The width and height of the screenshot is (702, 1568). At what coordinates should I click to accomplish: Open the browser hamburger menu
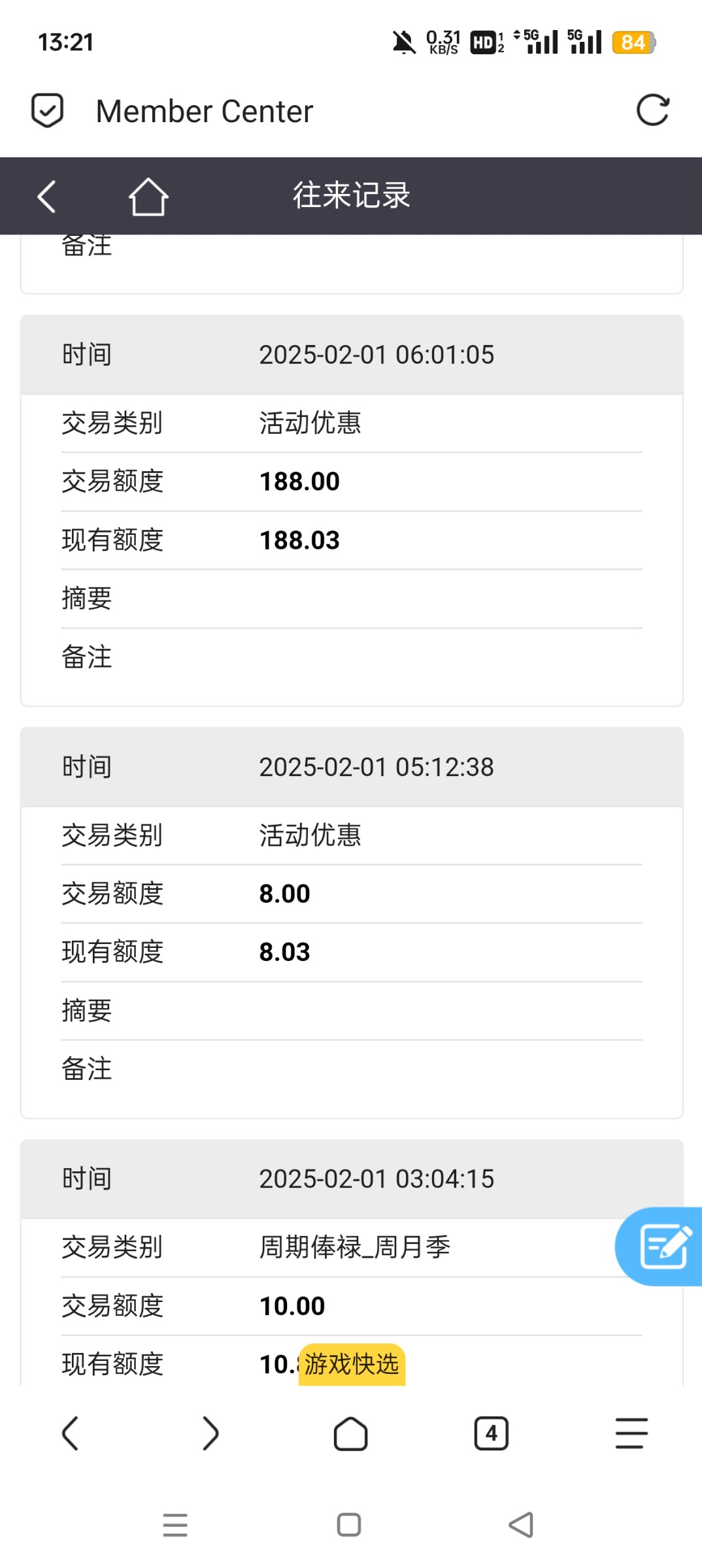631,1433
